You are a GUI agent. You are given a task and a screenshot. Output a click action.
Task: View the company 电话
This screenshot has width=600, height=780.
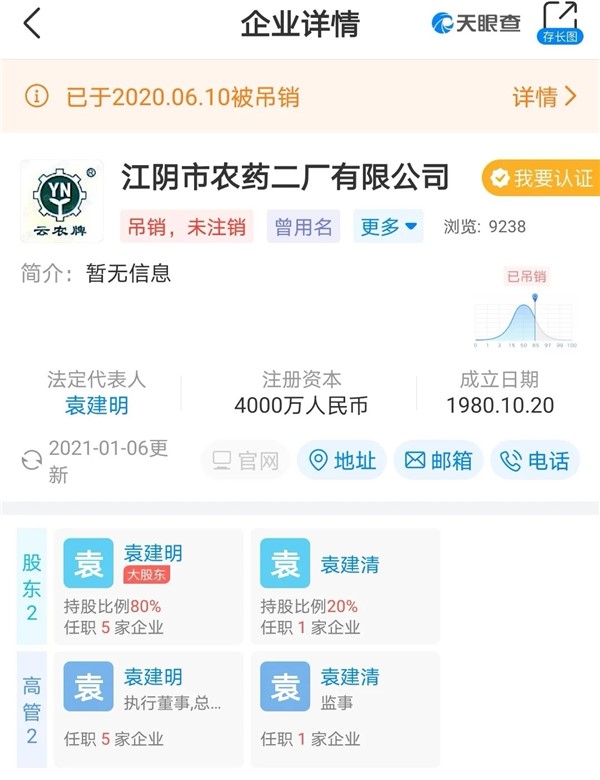tap(535, 460)
